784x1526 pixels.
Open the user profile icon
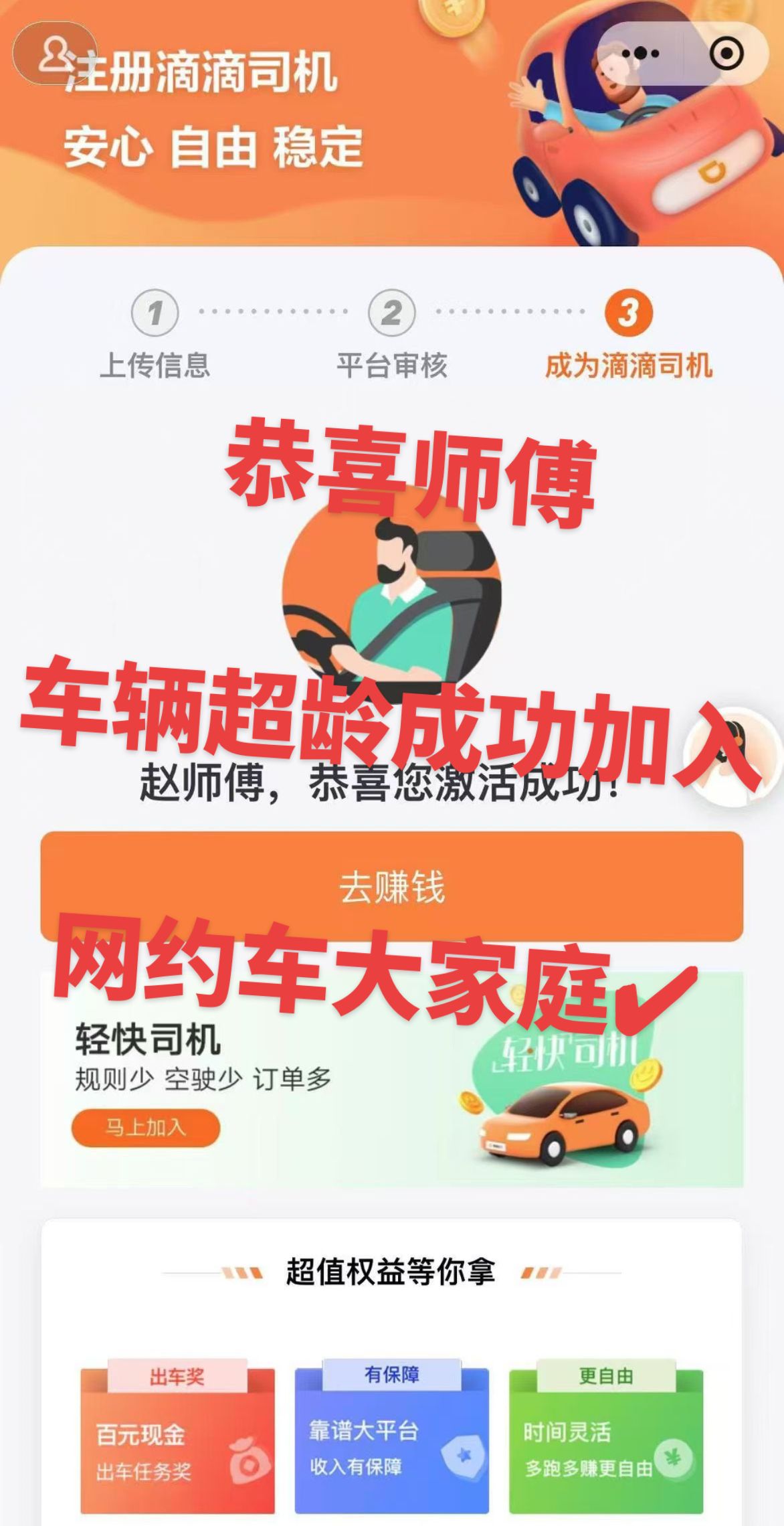tap(55, 53)
